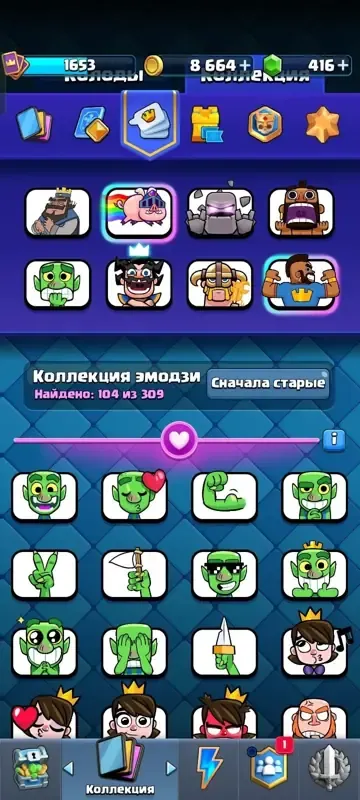Open the tower skins tab

click(x=207, y=124)
